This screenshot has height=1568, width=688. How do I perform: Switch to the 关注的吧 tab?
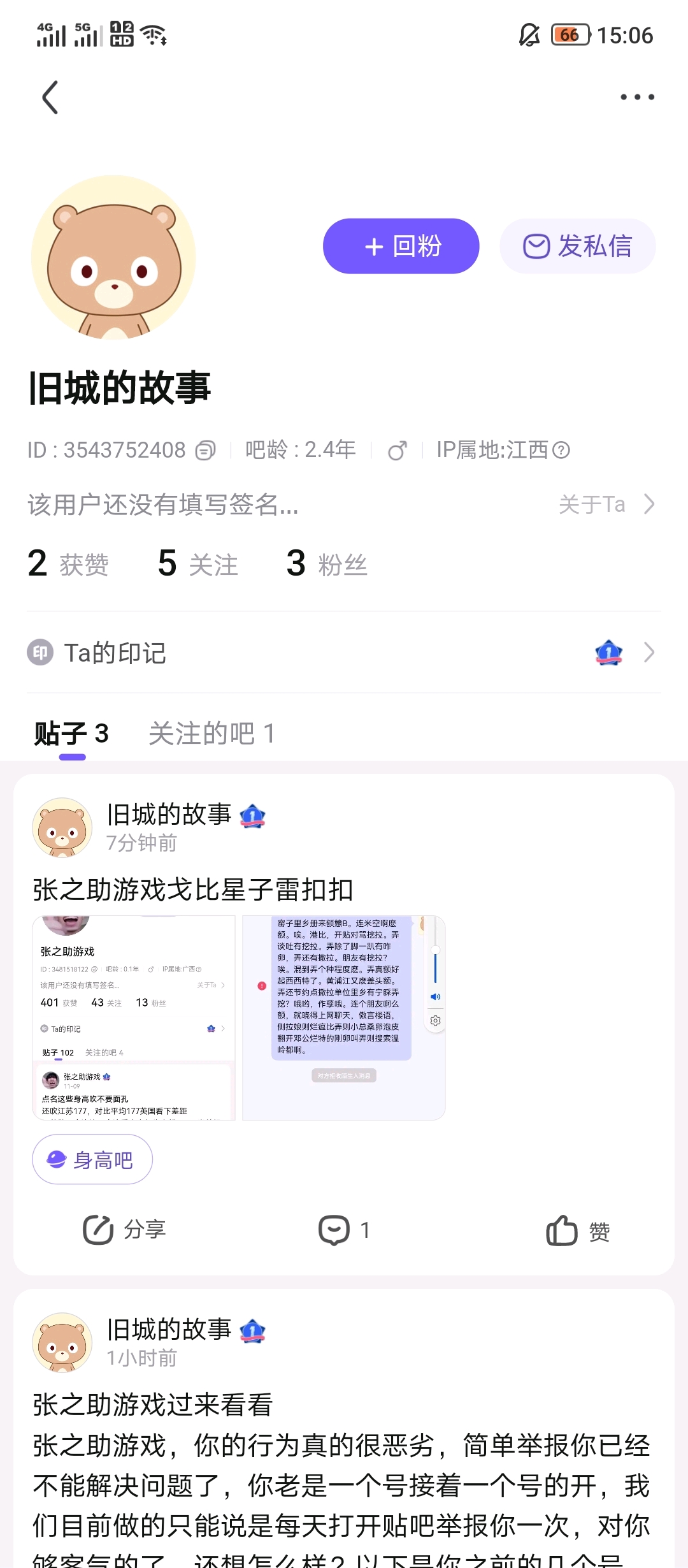point(211,734)
